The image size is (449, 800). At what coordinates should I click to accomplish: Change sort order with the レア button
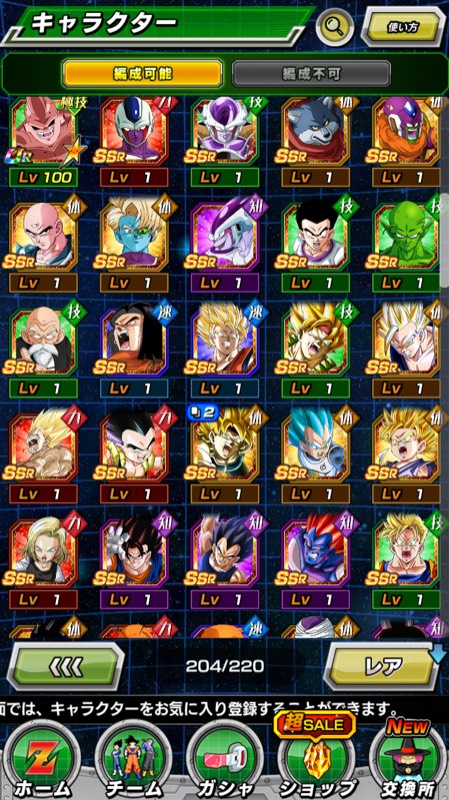[x=383, y=666]
